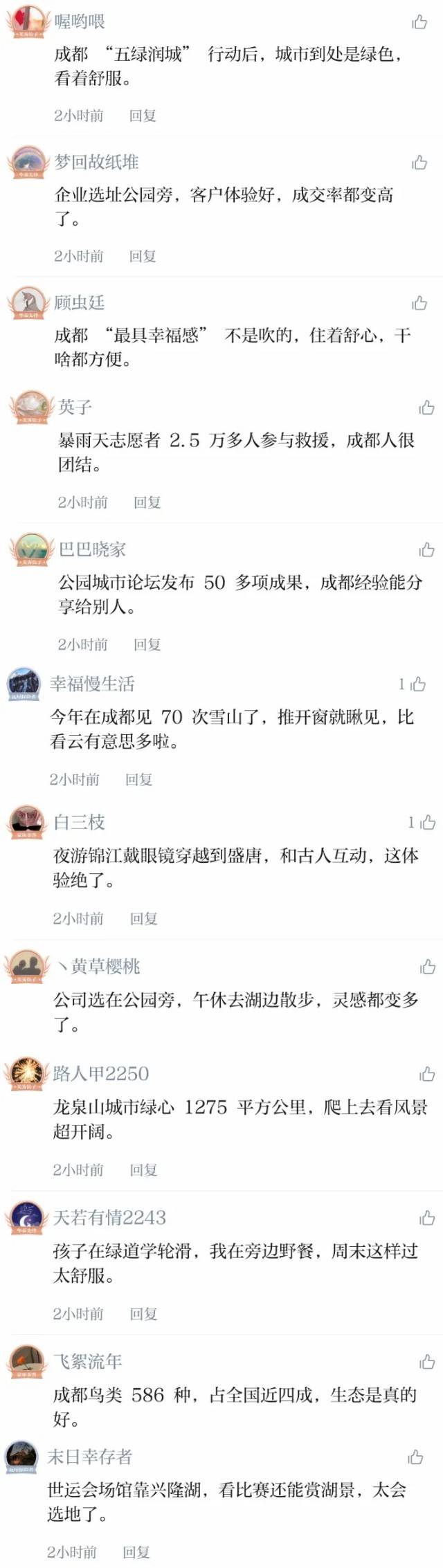
Task: Like 梦回故纸堆's comment
Action: point(419,163)
